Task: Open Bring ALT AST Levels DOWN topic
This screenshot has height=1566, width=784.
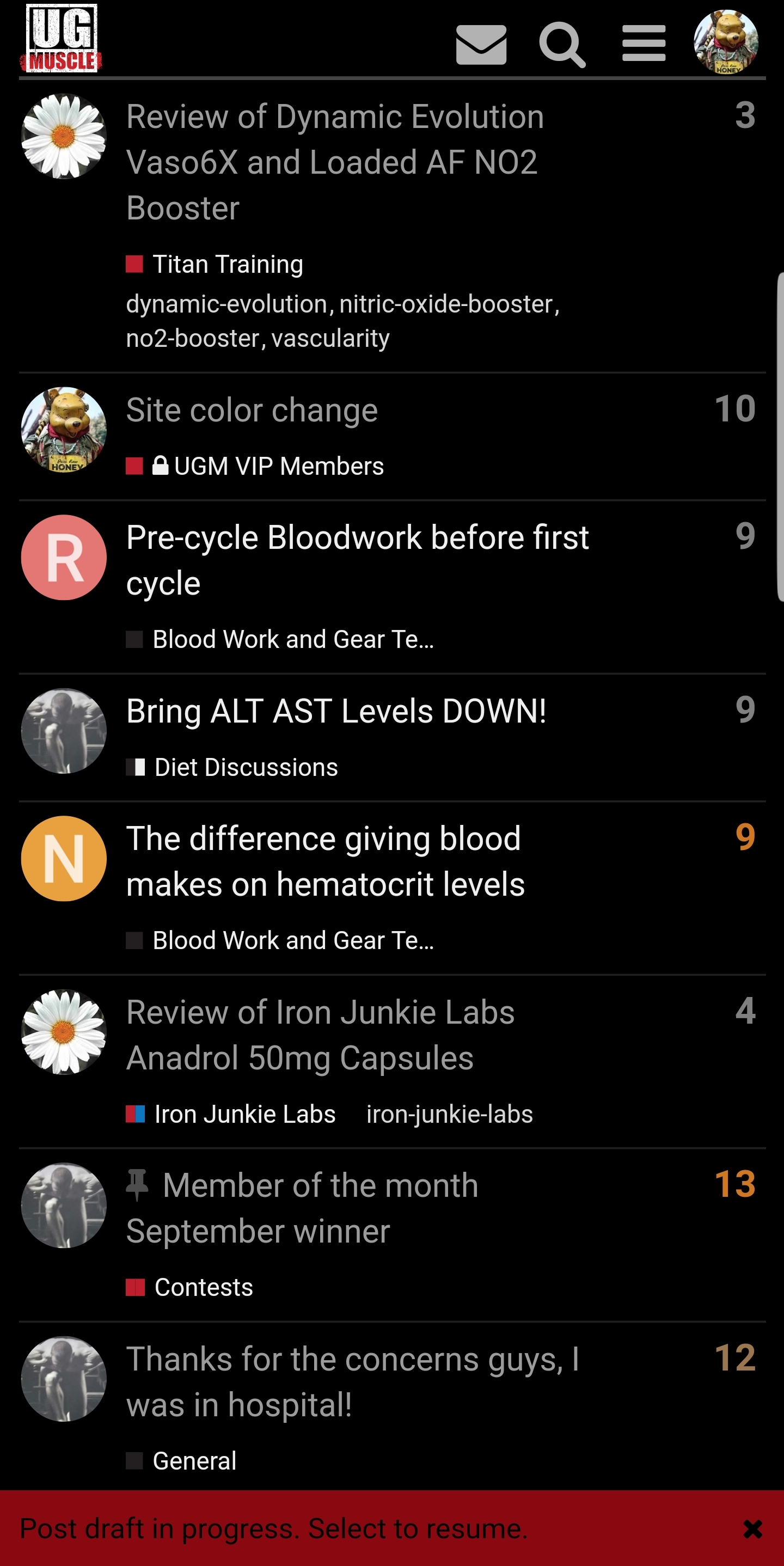Action: (336, 711)
